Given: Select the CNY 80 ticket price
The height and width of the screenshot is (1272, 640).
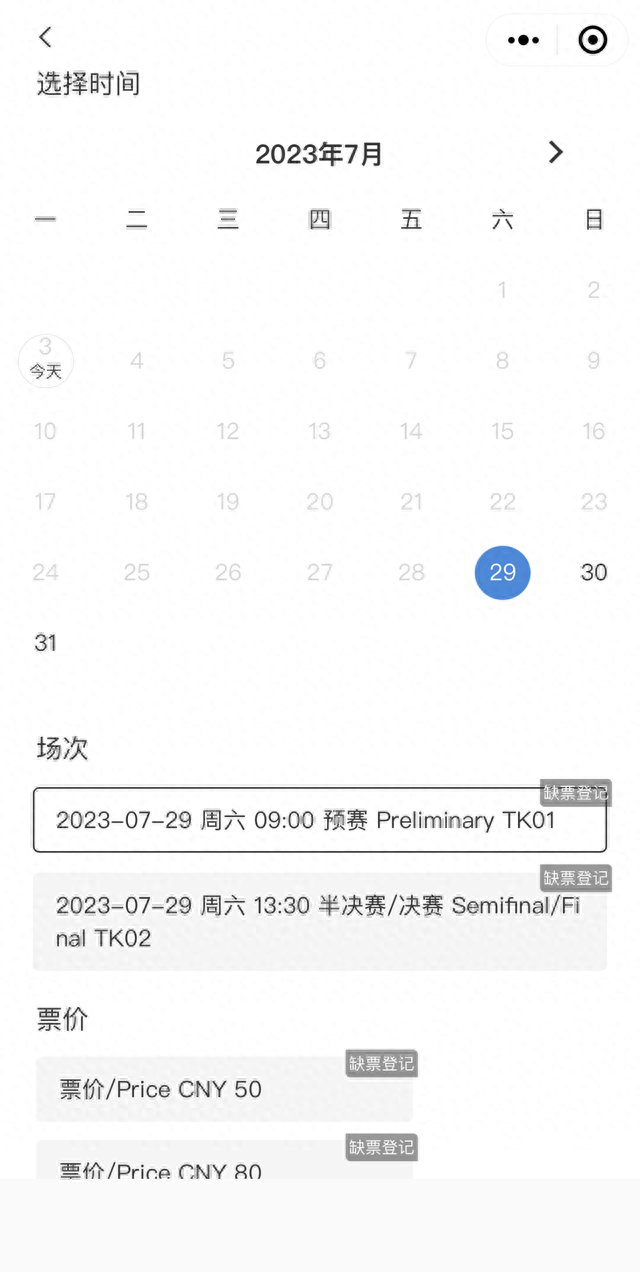Looking at the screenshot, I should tap(224, 1160).
